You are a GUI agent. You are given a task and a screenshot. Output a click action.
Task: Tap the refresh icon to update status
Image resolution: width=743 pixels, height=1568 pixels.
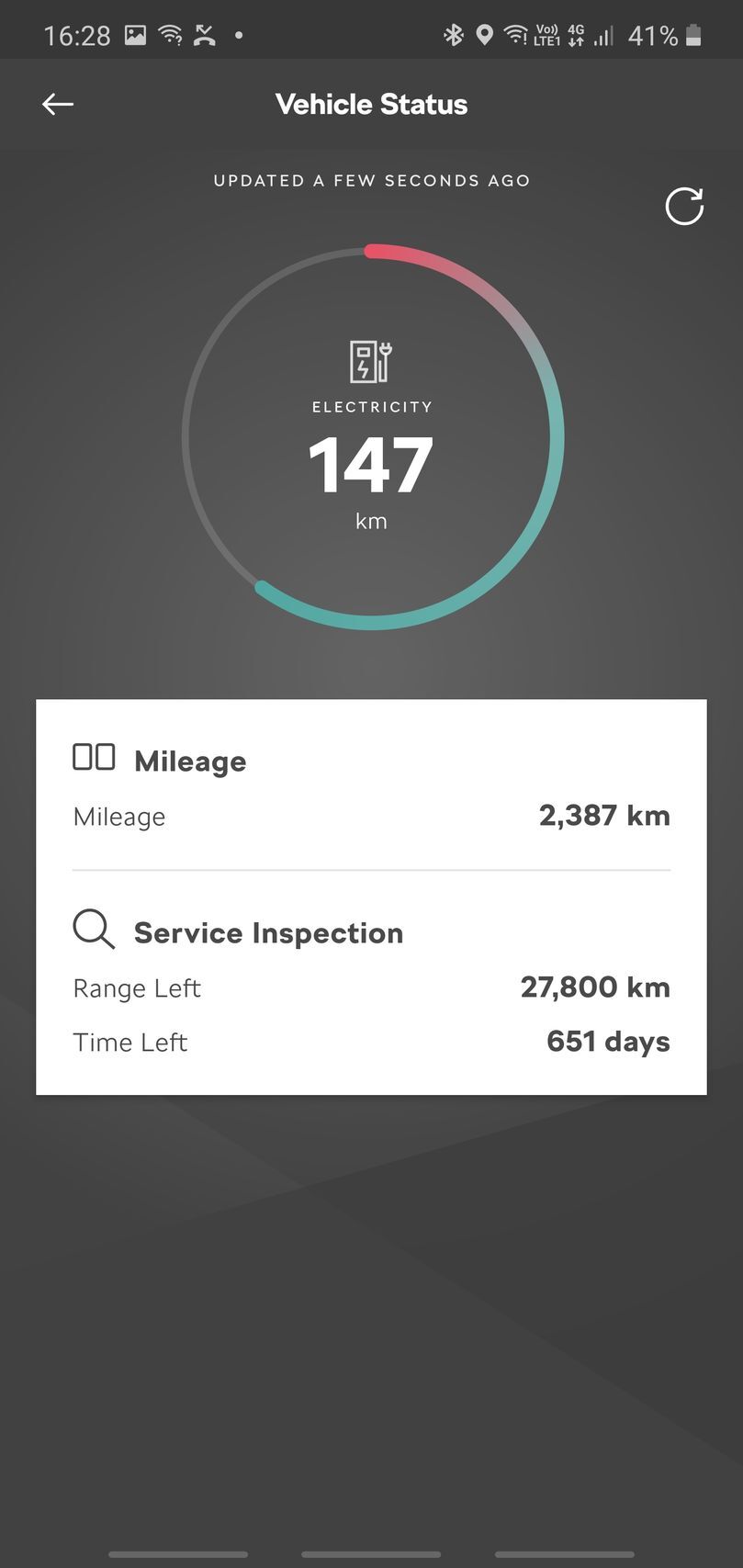tap(683, 207)
